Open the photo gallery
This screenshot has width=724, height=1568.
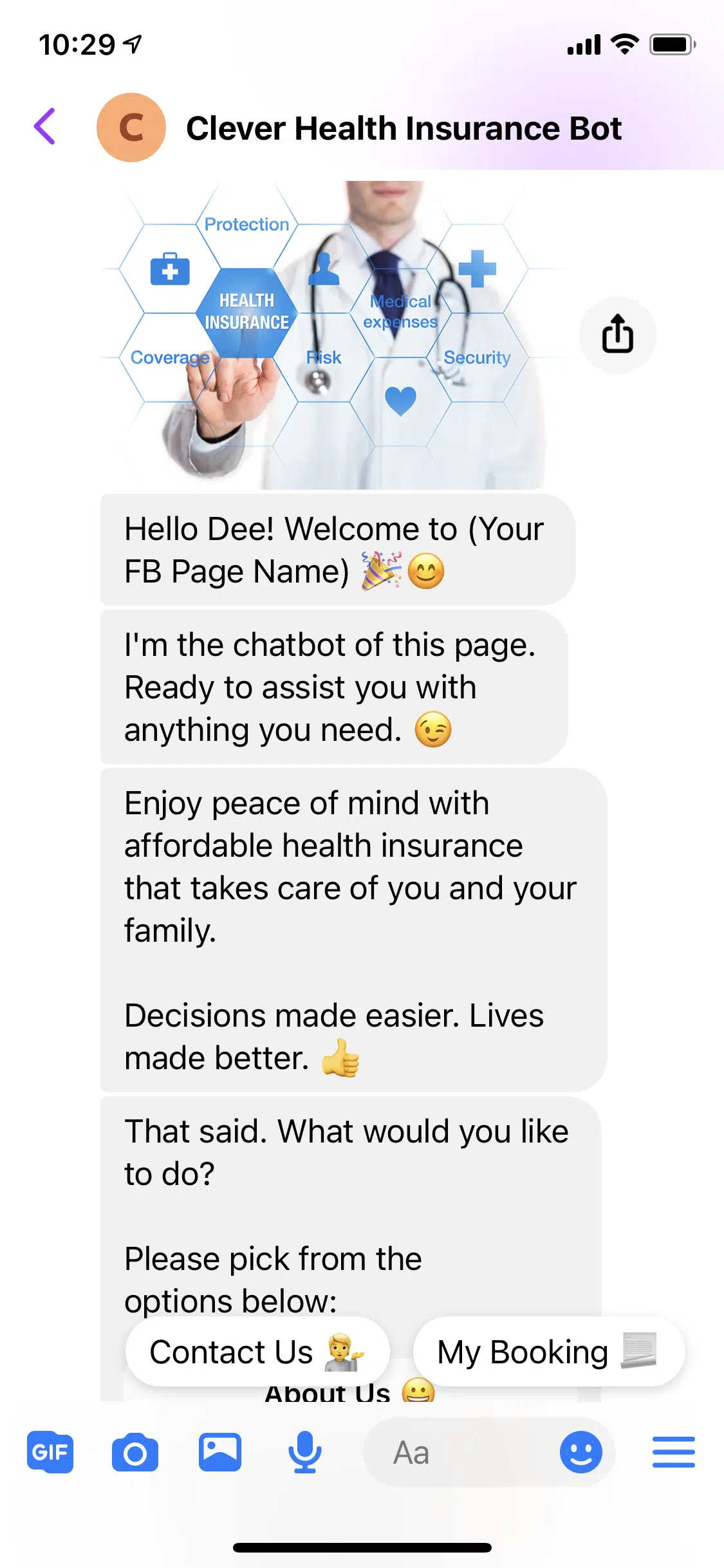pos(220,1452)
